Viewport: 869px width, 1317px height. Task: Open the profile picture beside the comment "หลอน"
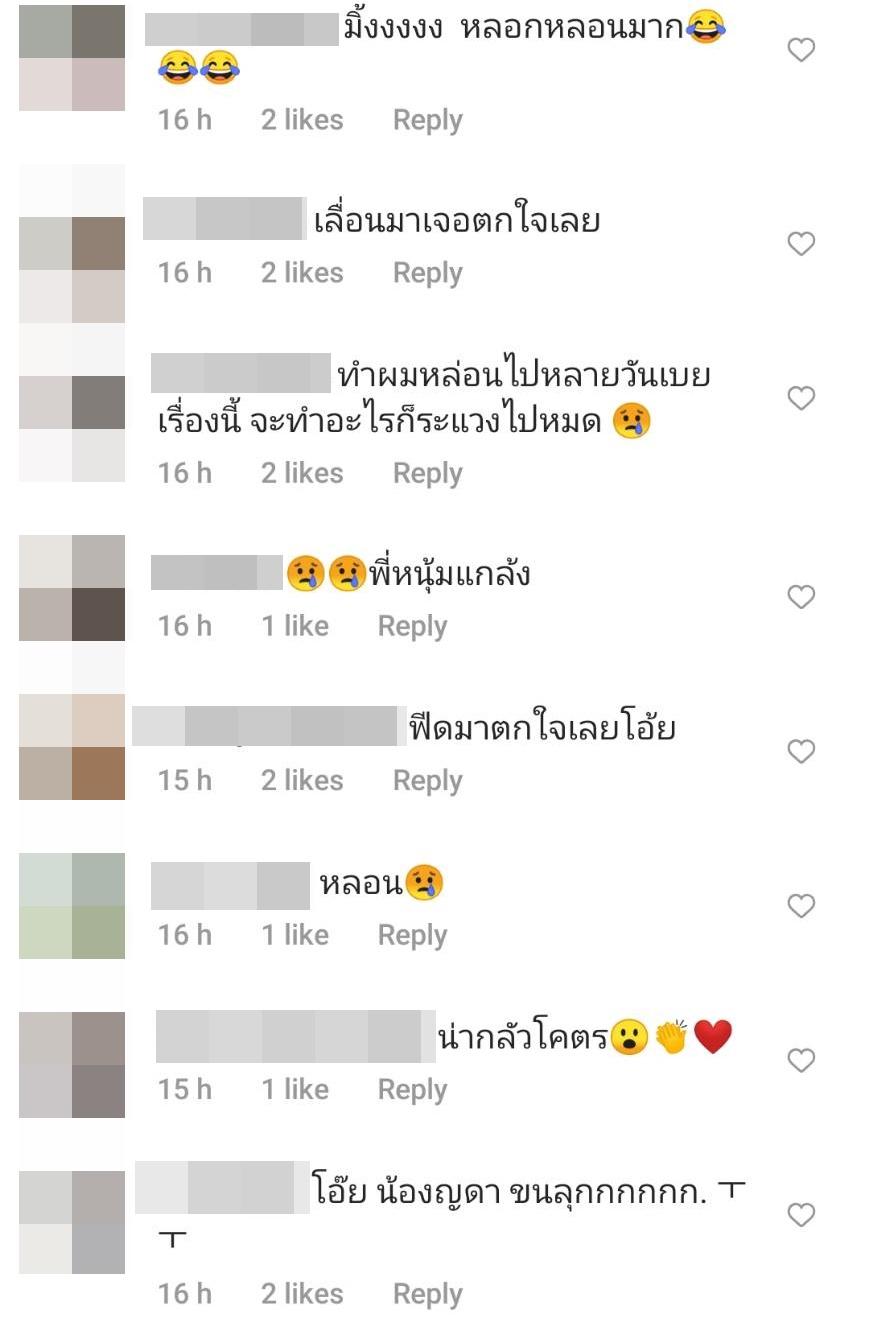[72, 906]
